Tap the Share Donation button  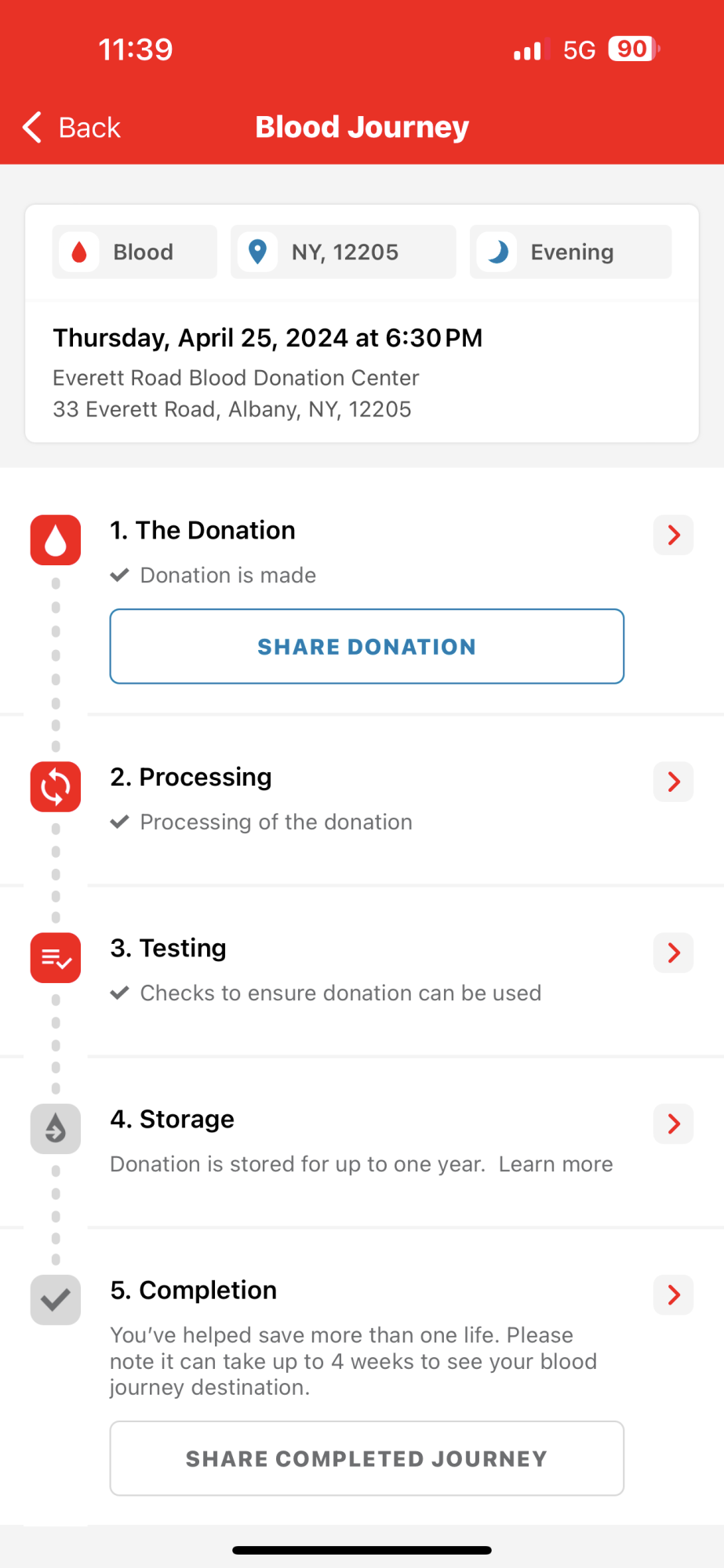pyautogui.click(x=366, y=646)
